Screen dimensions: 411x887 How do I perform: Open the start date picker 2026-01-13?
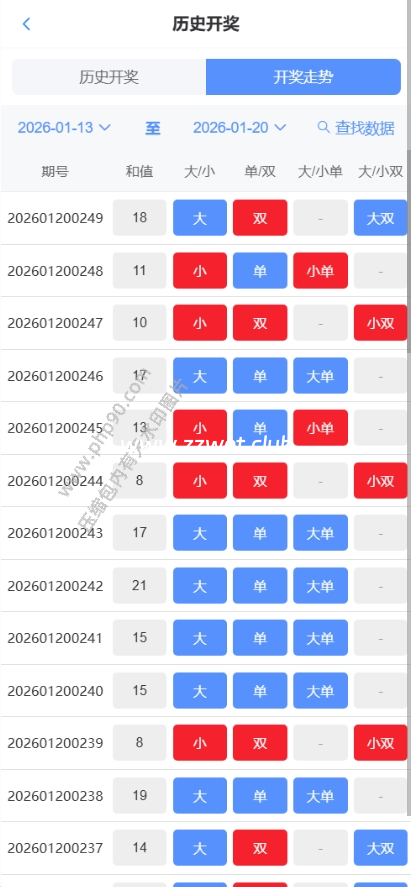(64, 127)
